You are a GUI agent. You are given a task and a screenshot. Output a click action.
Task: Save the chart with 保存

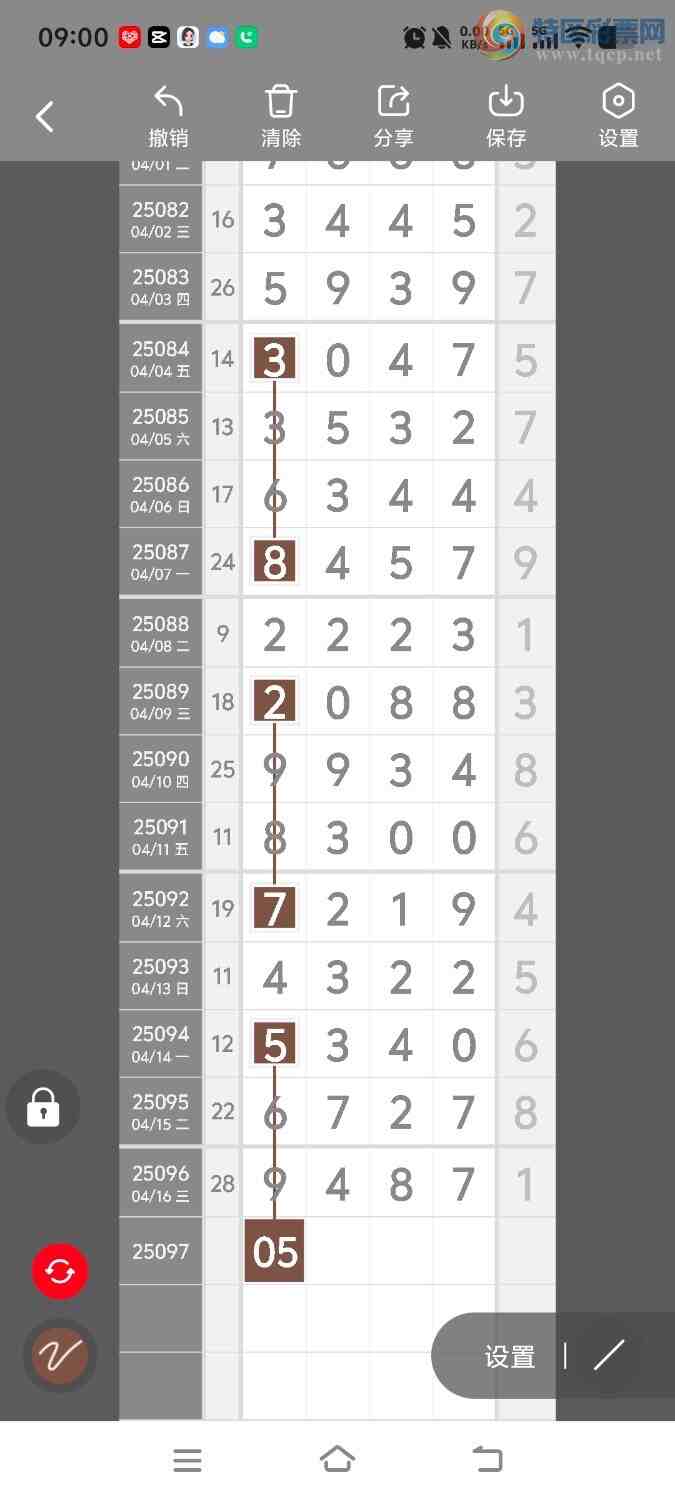point(506,117)
